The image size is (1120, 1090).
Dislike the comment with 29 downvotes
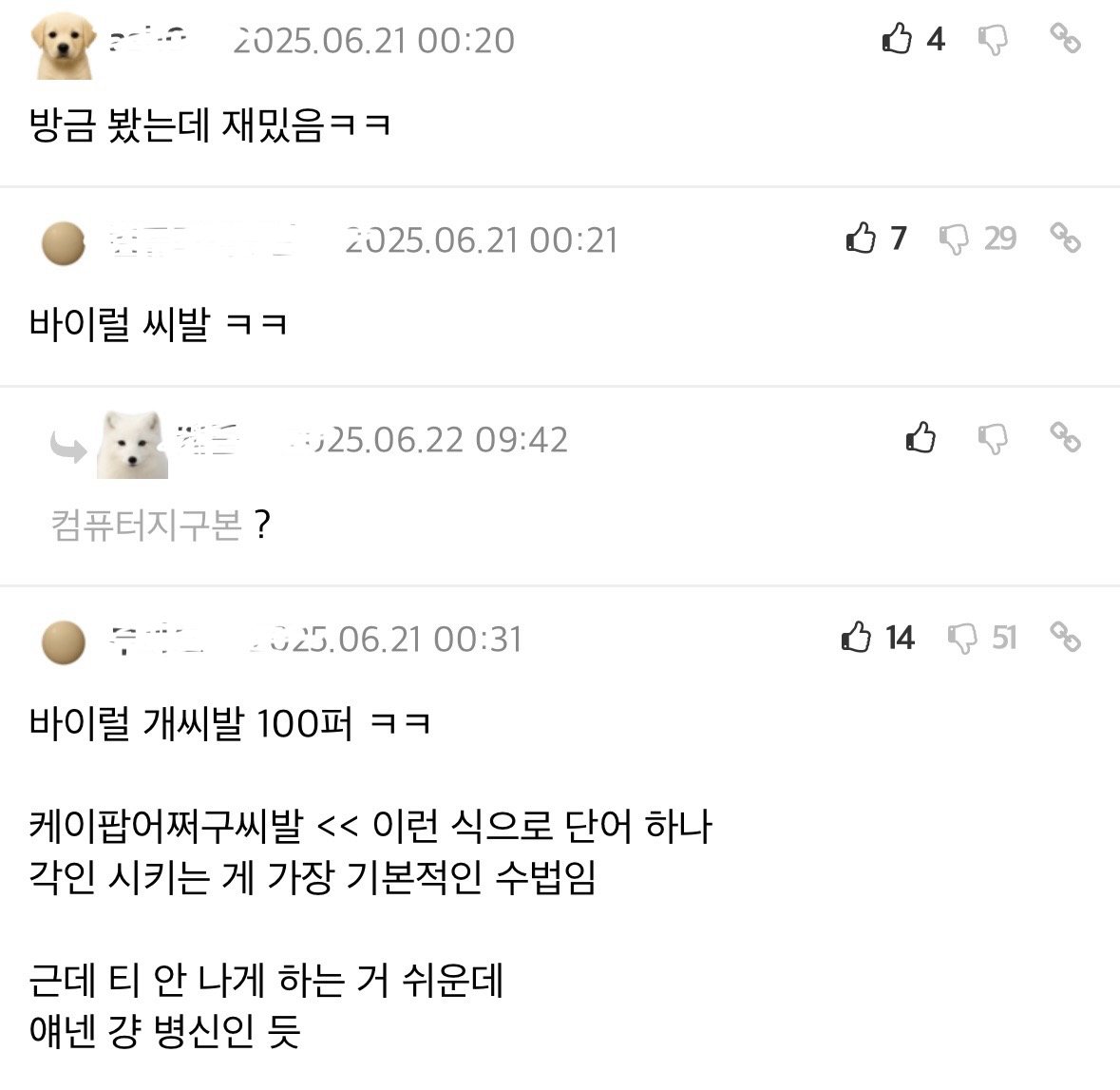pyautogui.click(x=955, y=239)
